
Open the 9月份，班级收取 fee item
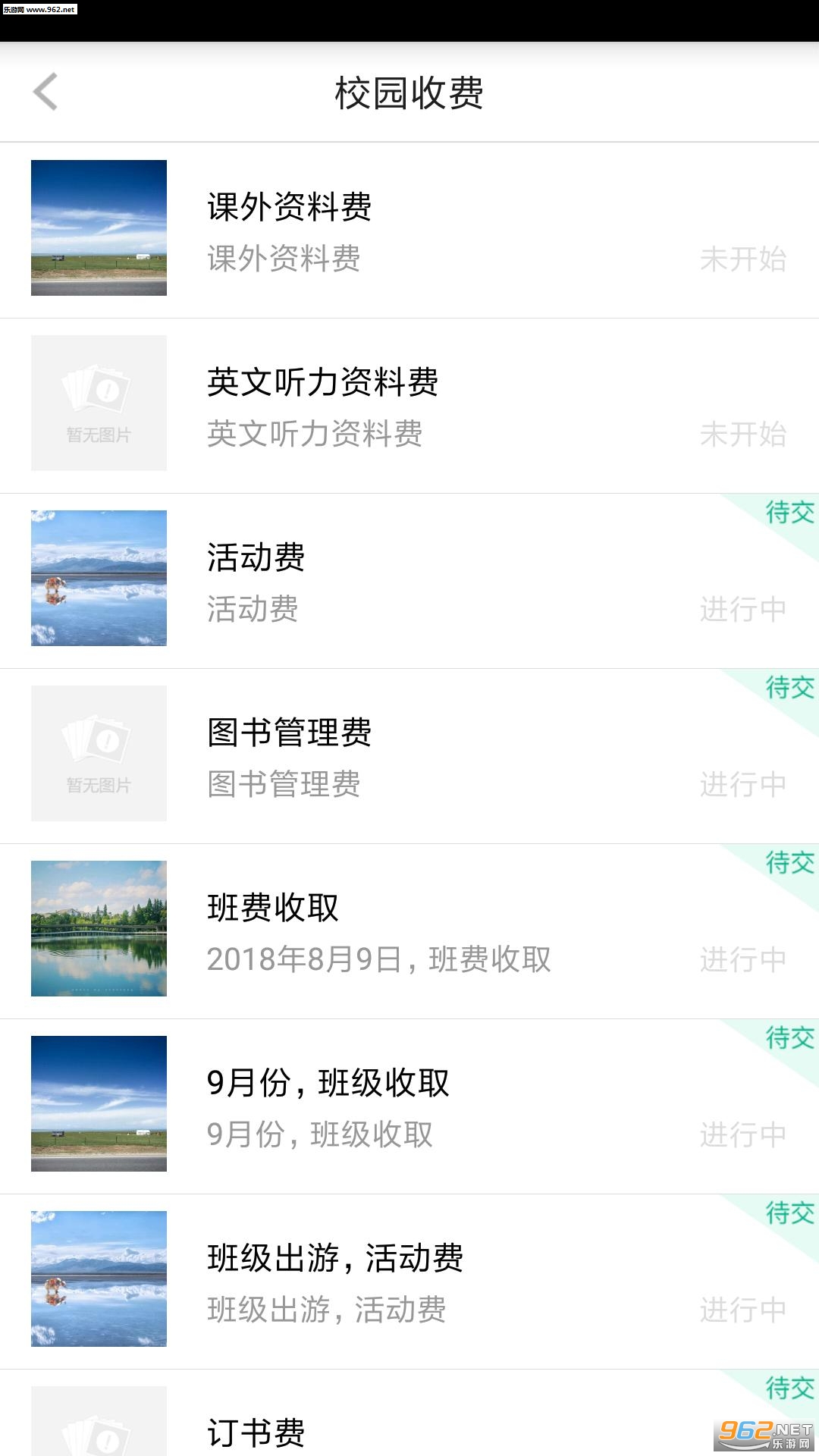(x=409, y=1106)
